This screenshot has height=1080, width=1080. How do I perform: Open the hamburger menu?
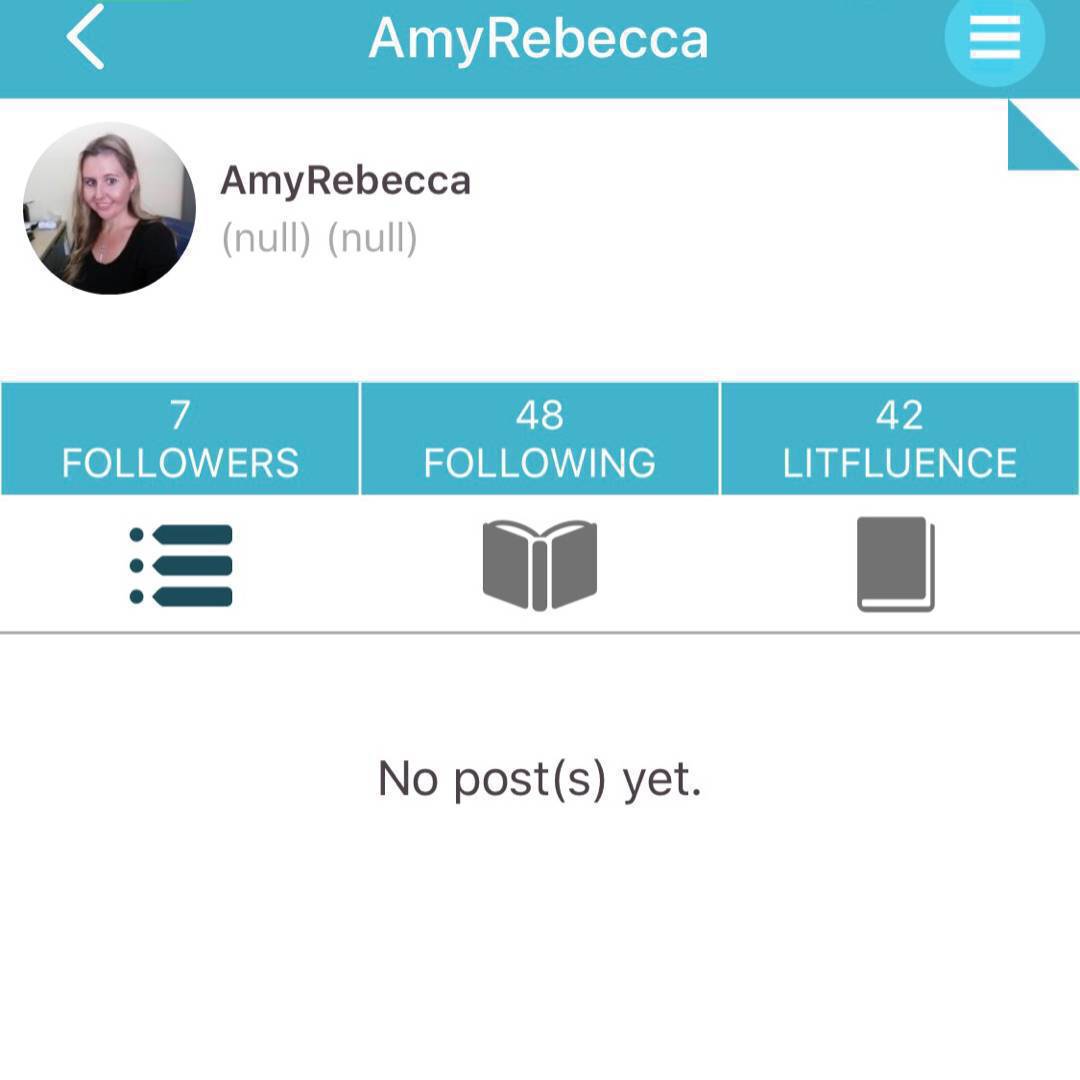pos(994,38)
